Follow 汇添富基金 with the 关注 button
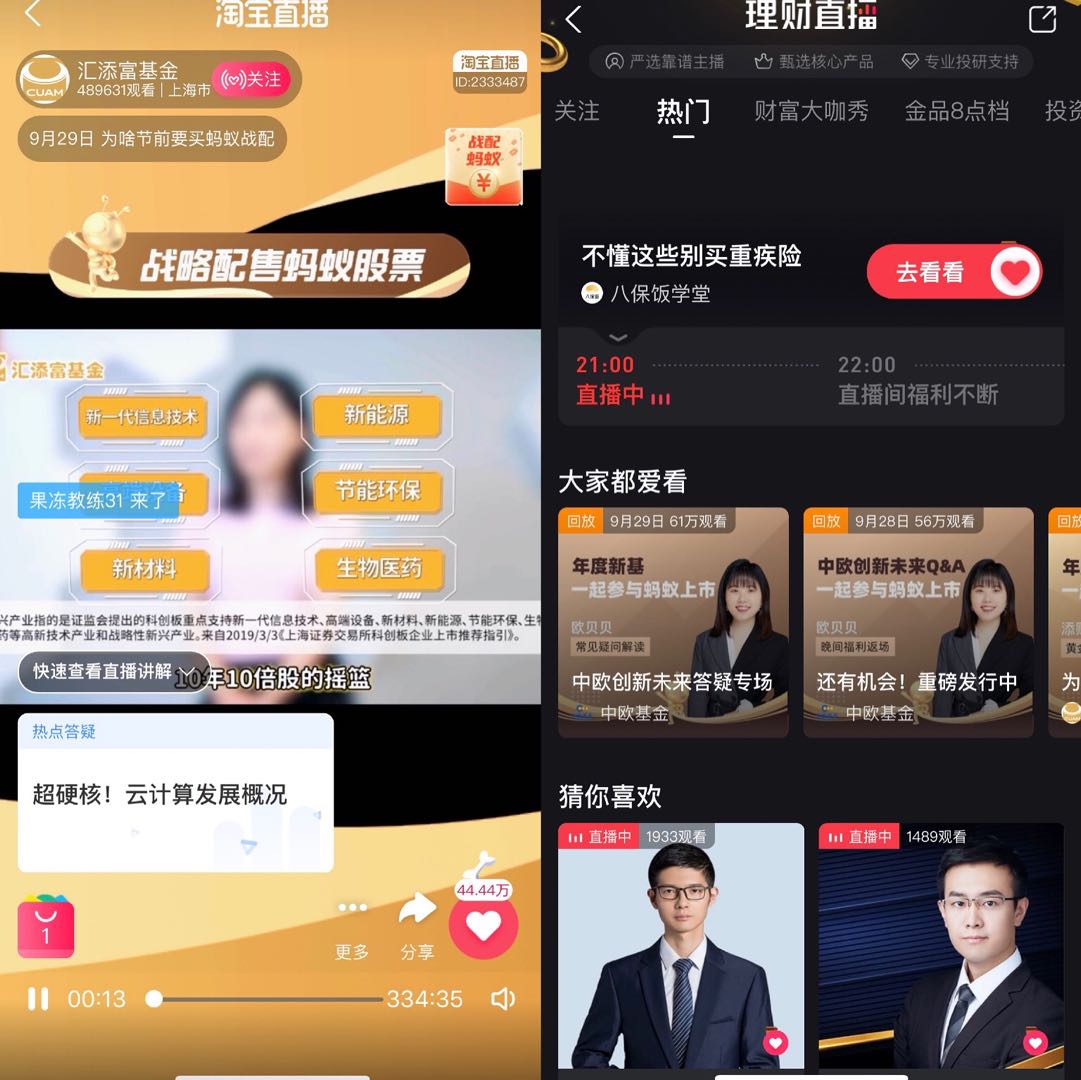The image size is (1081, 1080). tap(251, 80)
